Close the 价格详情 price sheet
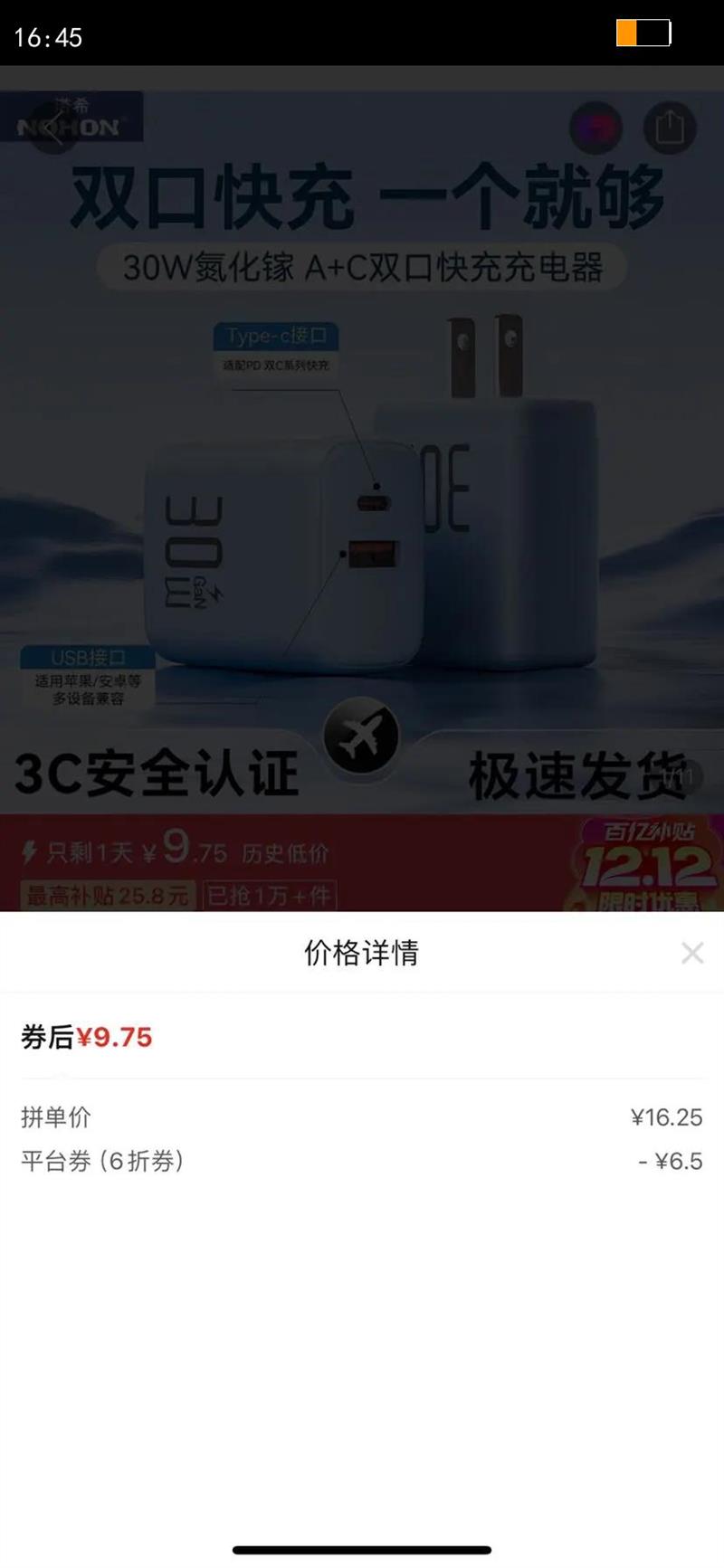Image resolution: width=724 pixels, height=1568 pixels. tap(692, 953)
